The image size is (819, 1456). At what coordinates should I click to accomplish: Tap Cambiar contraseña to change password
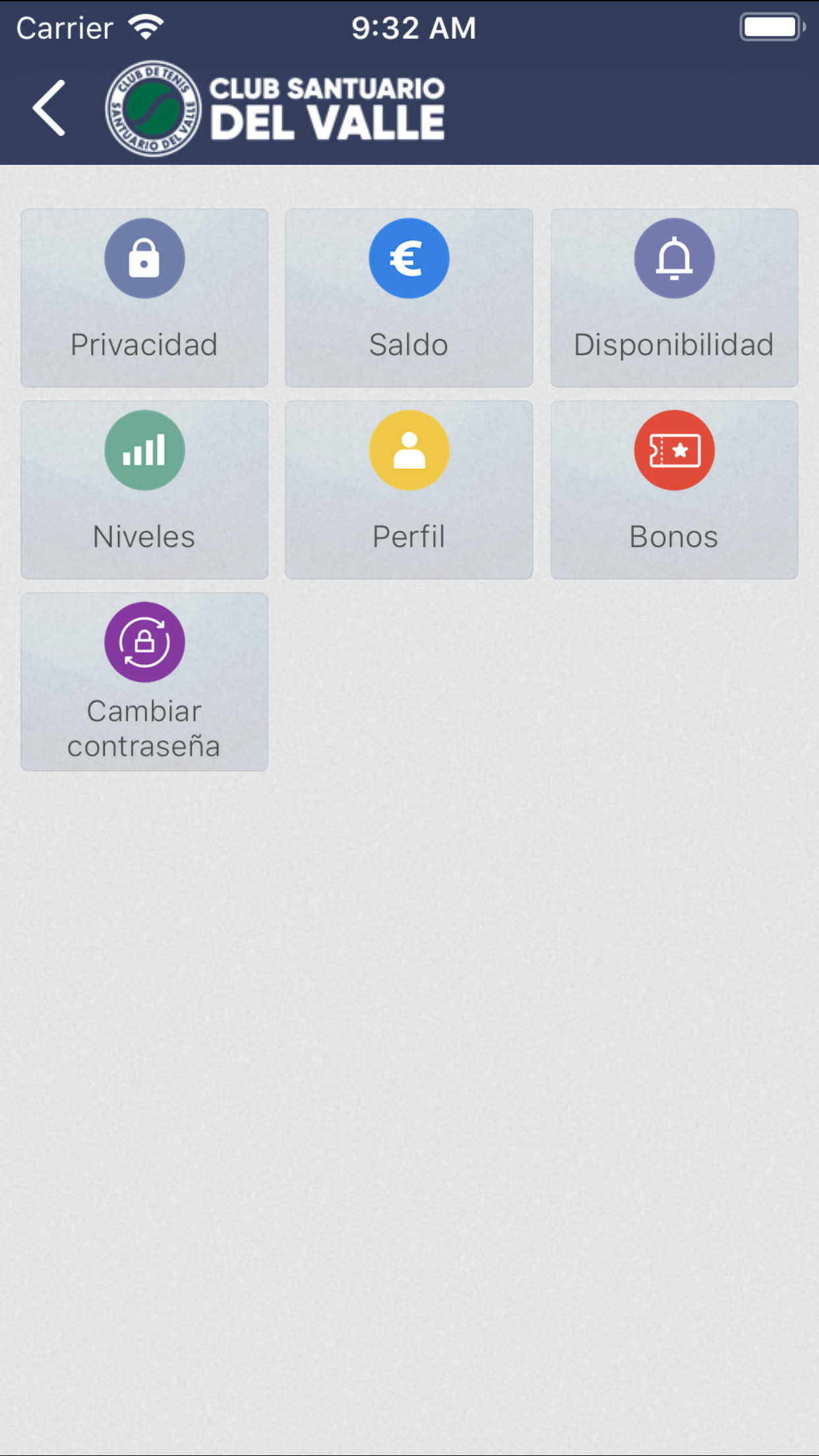[144, 682]
